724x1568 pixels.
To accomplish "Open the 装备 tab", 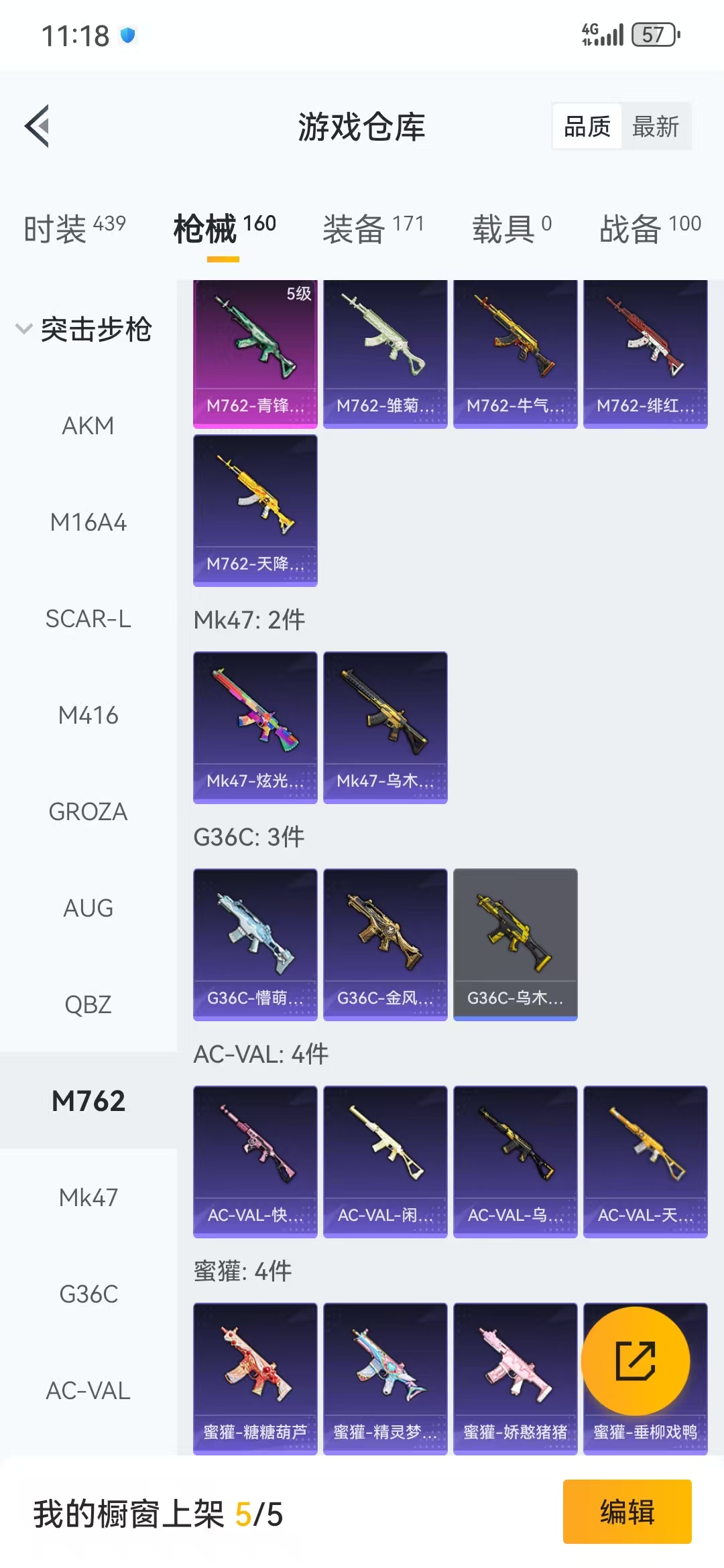I will (373, 228).
